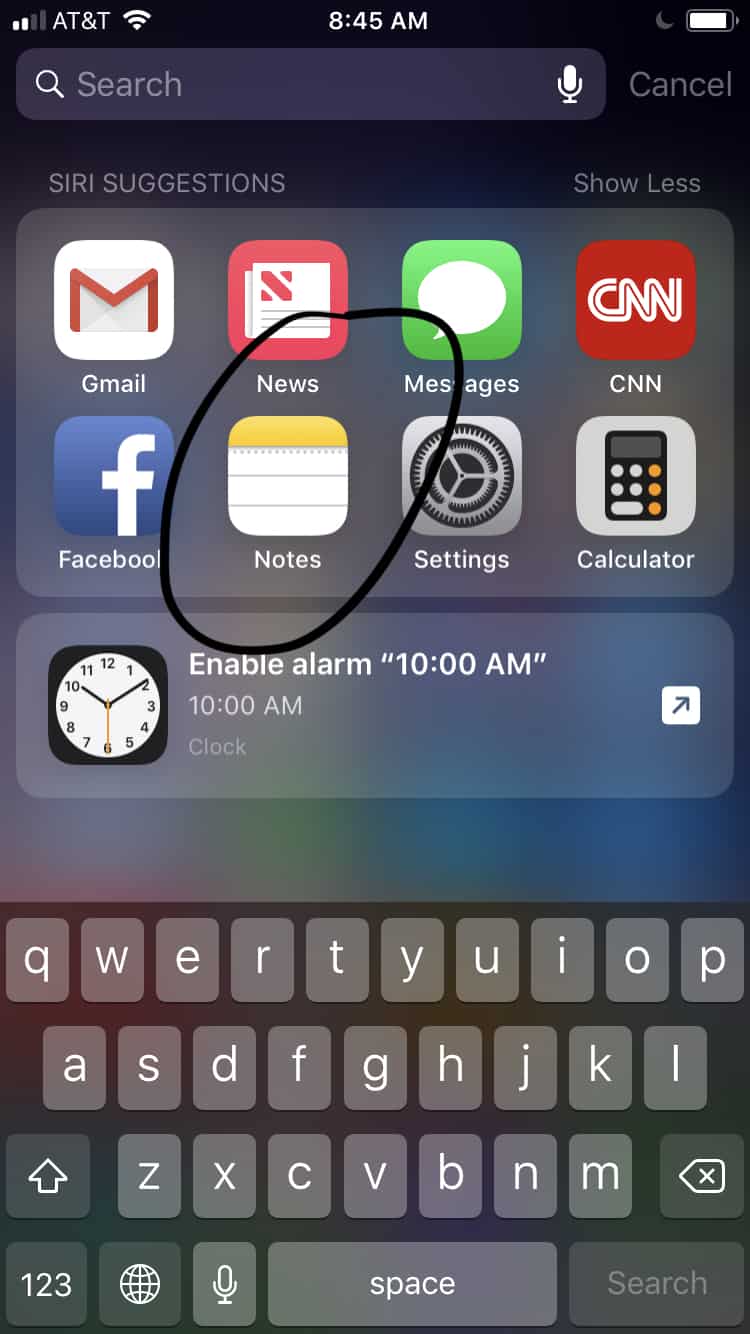Start voice dictation in the search bar

pos(569,85)
